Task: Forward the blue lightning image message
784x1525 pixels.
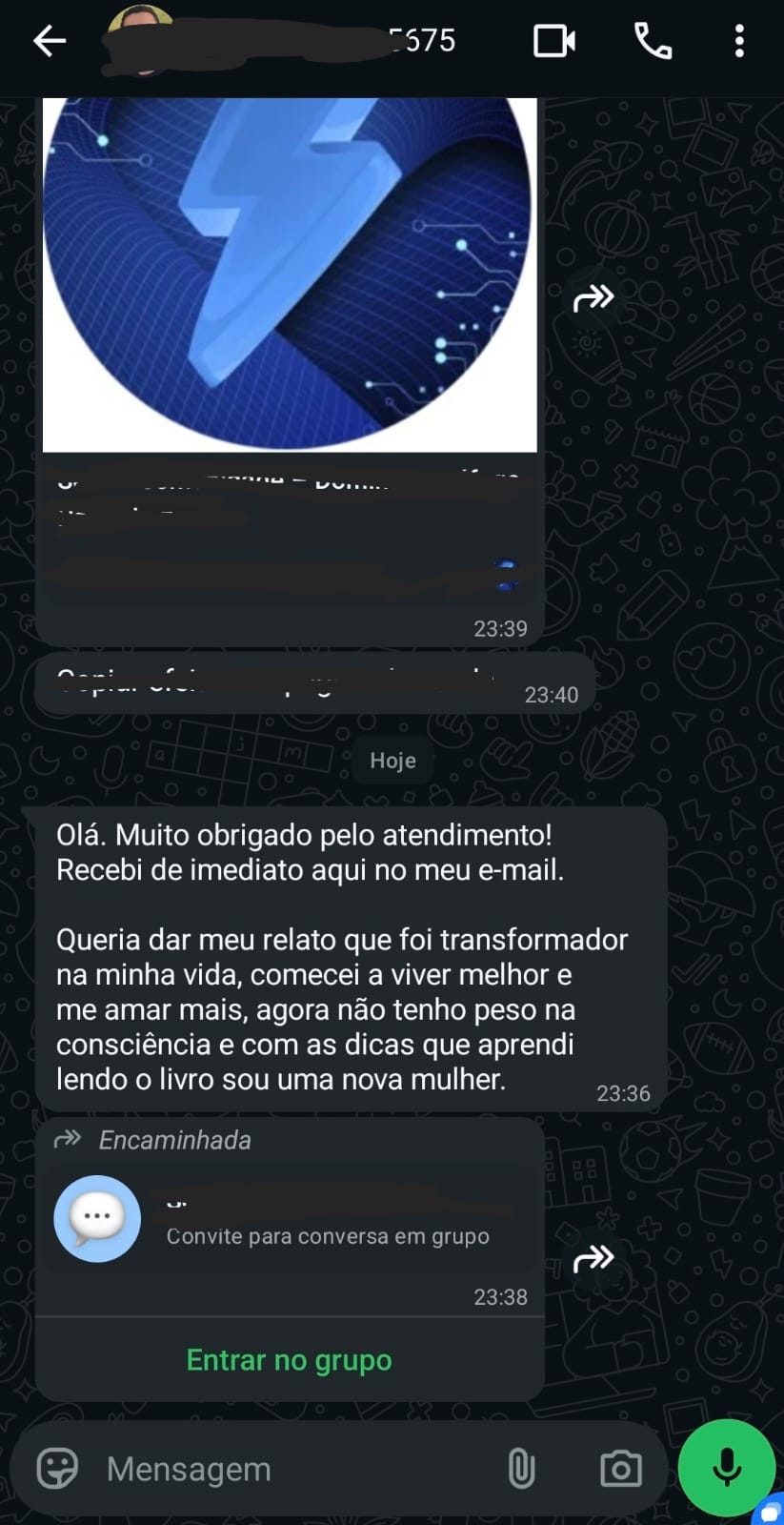Action: coord(593,298)
